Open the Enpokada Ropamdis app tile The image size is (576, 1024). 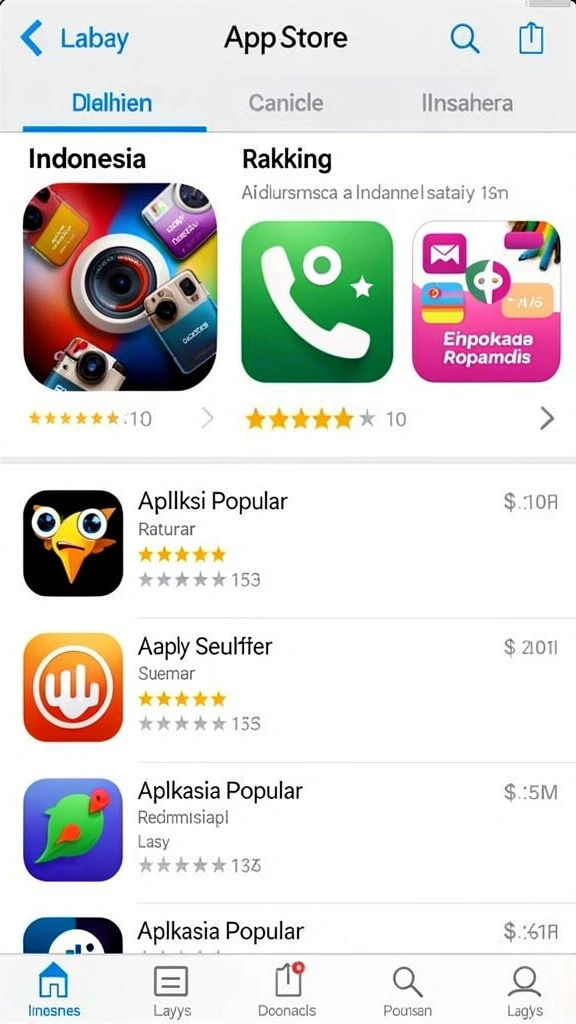point(486,301)
